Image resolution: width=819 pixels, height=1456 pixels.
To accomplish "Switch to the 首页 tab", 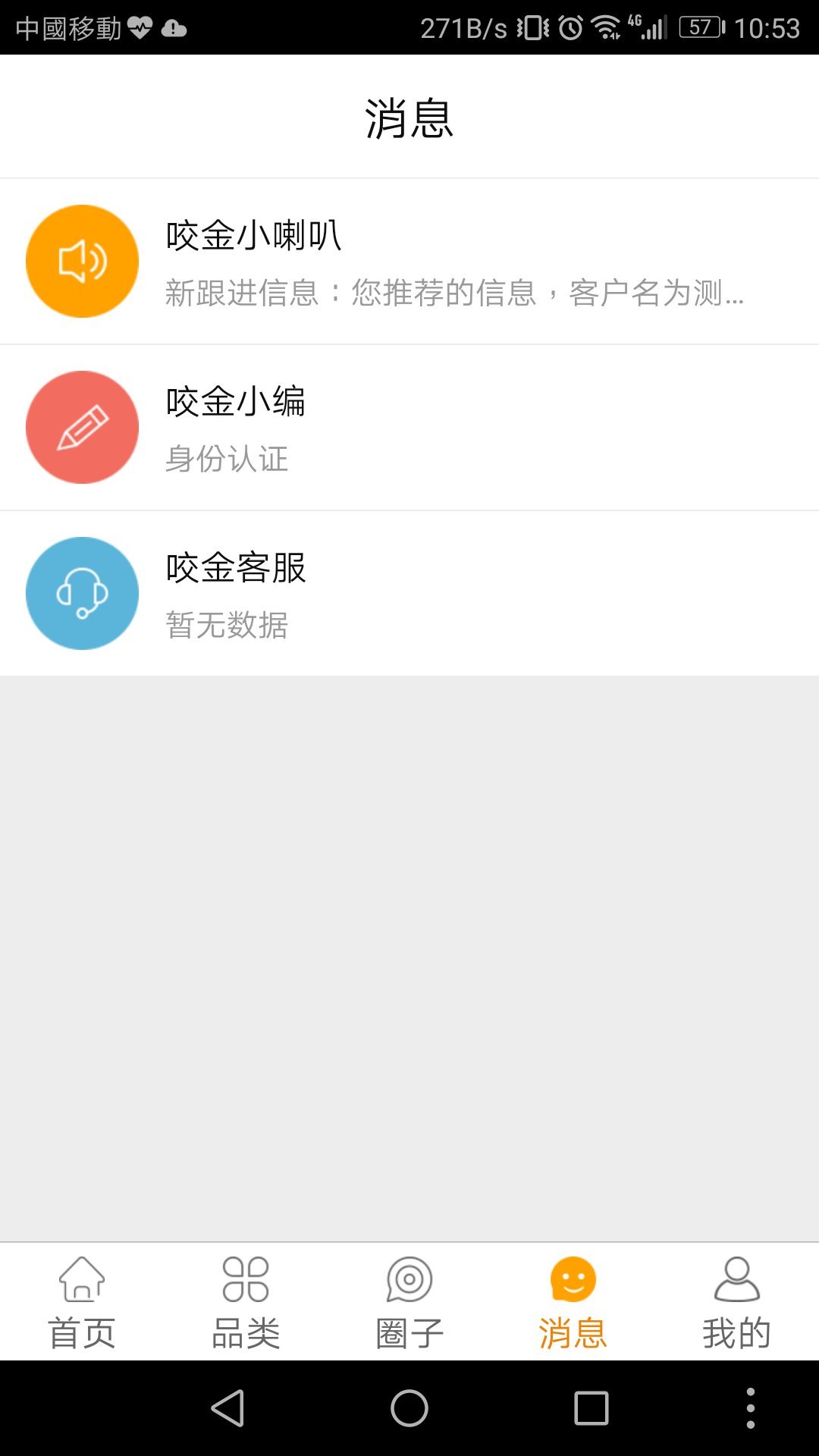I will coord(82,1302).
